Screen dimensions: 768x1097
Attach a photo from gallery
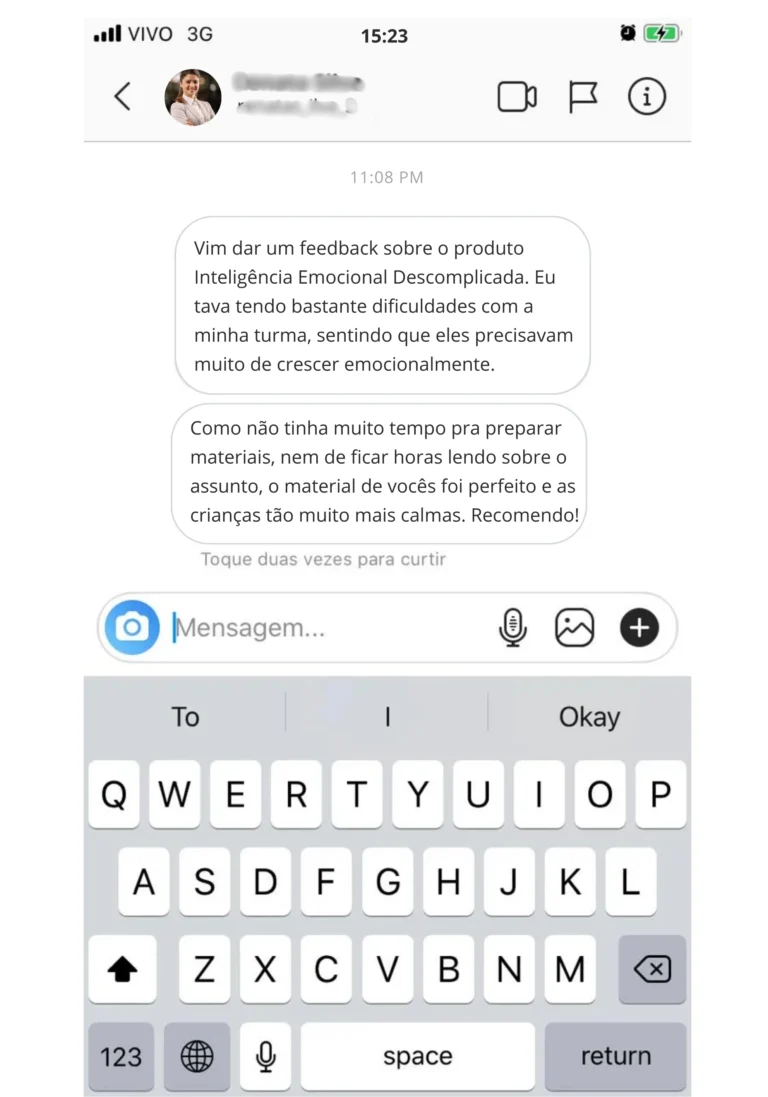click(x=574, y=627)
